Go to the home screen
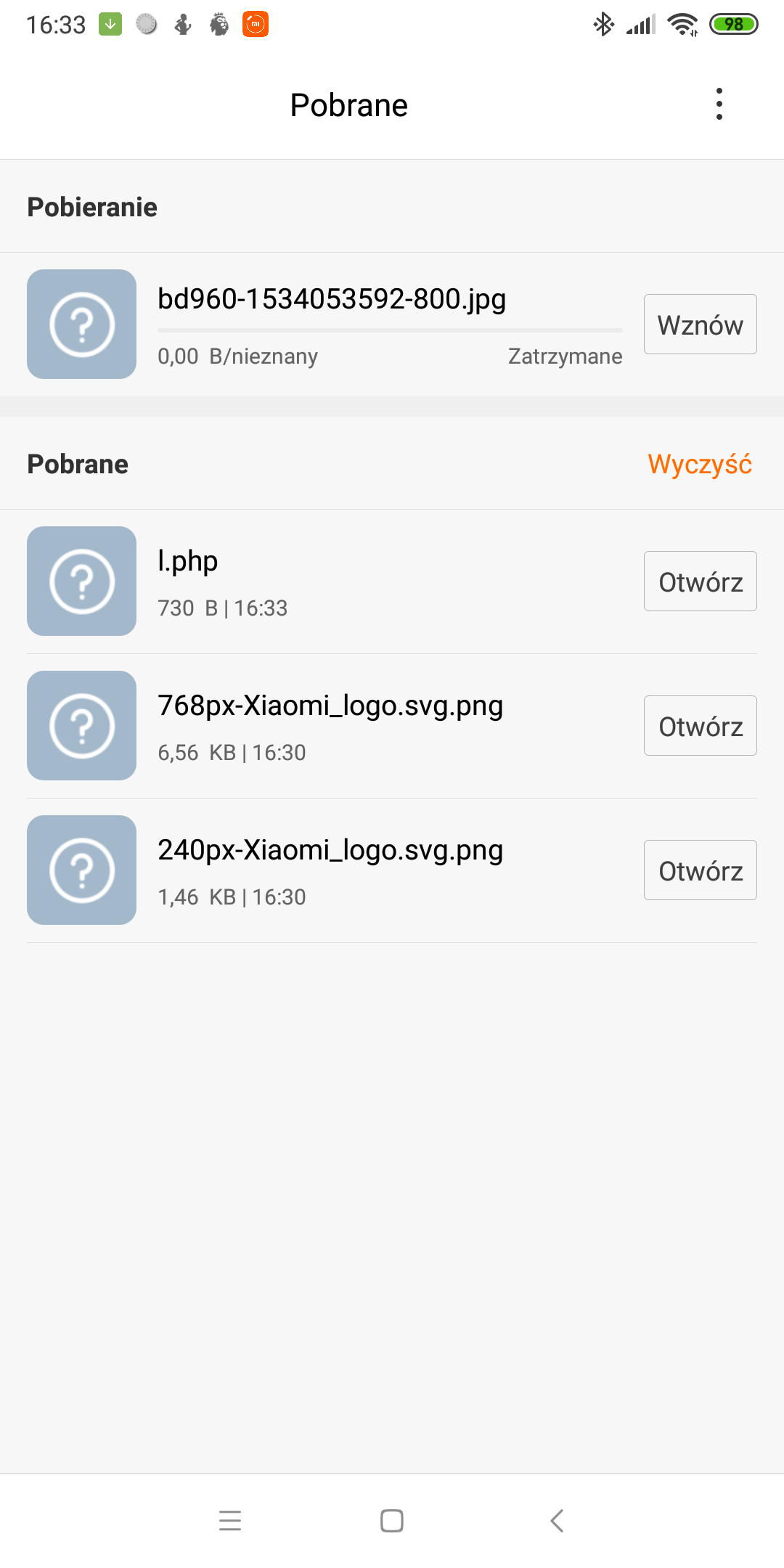 tap(392, 1520)
